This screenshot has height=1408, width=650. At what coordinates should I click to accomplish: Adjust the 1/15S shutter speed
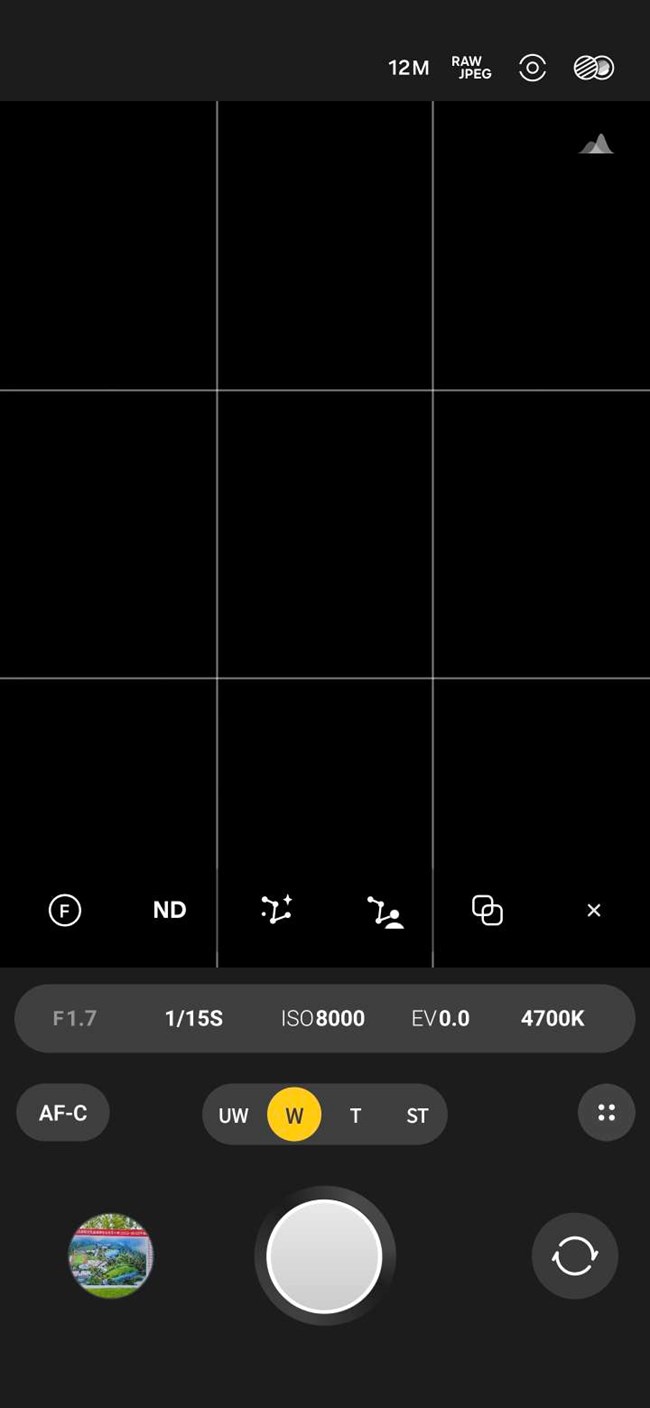pos(193,1019)
